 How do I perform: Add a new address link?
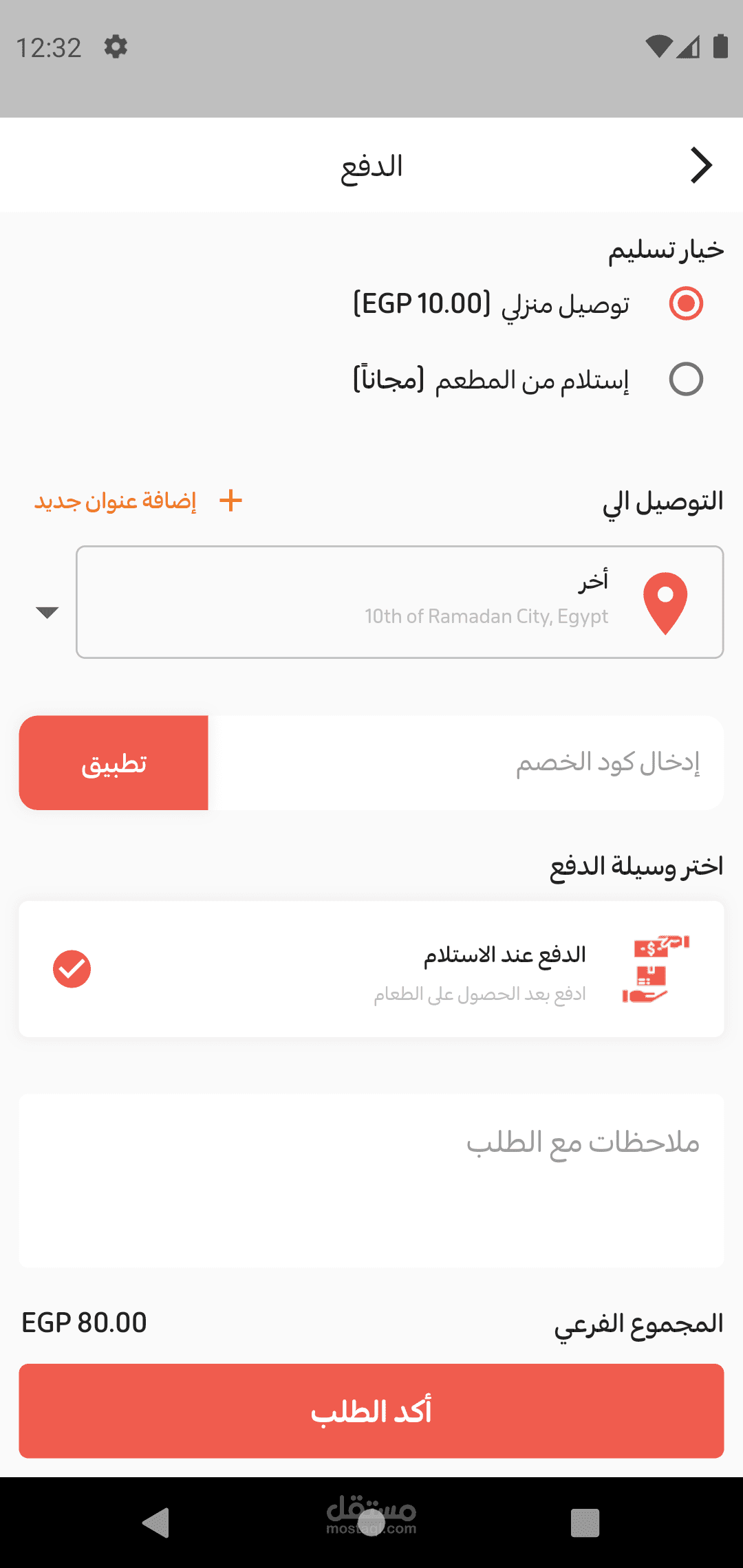tap(138, 501)
